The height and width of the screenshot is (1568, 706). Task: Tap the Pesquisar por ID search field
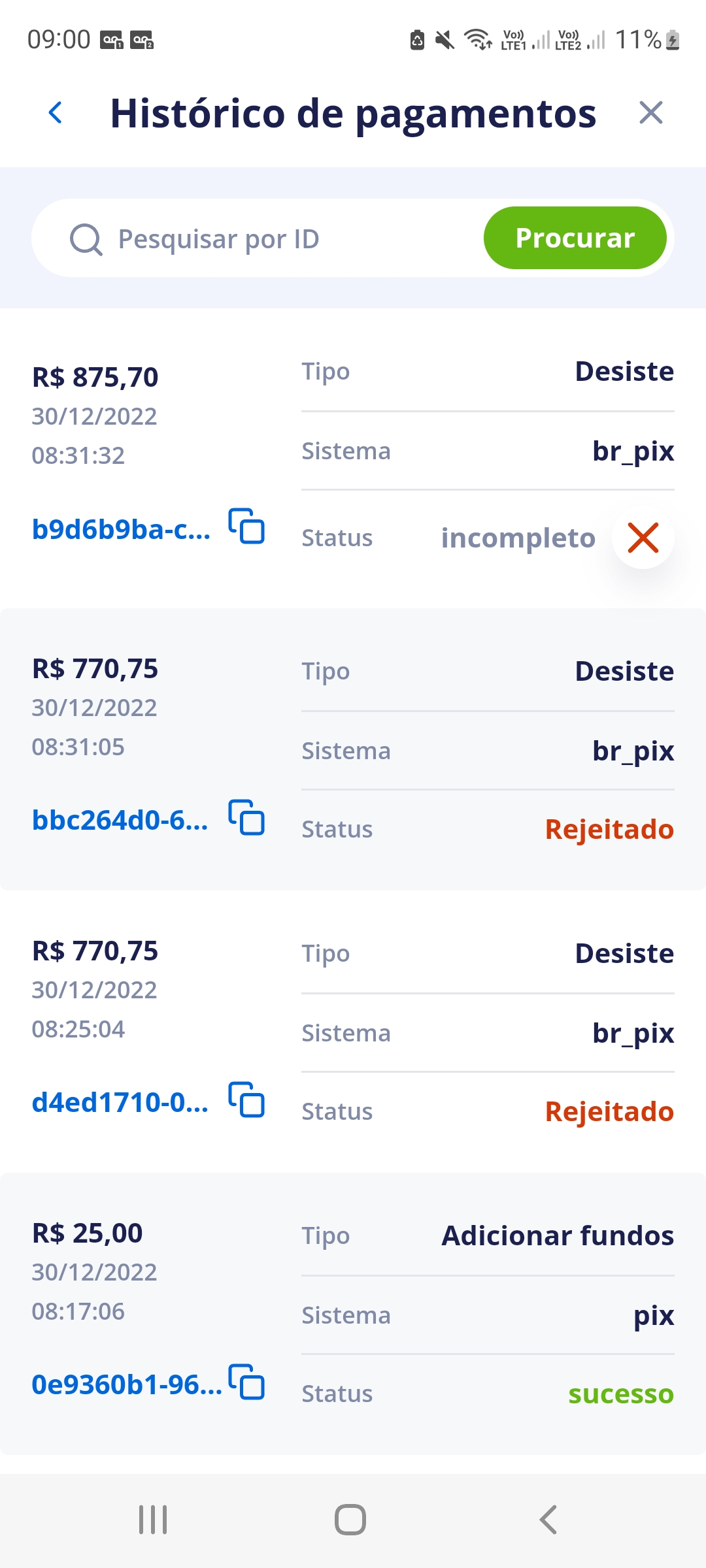click(261, 238)
